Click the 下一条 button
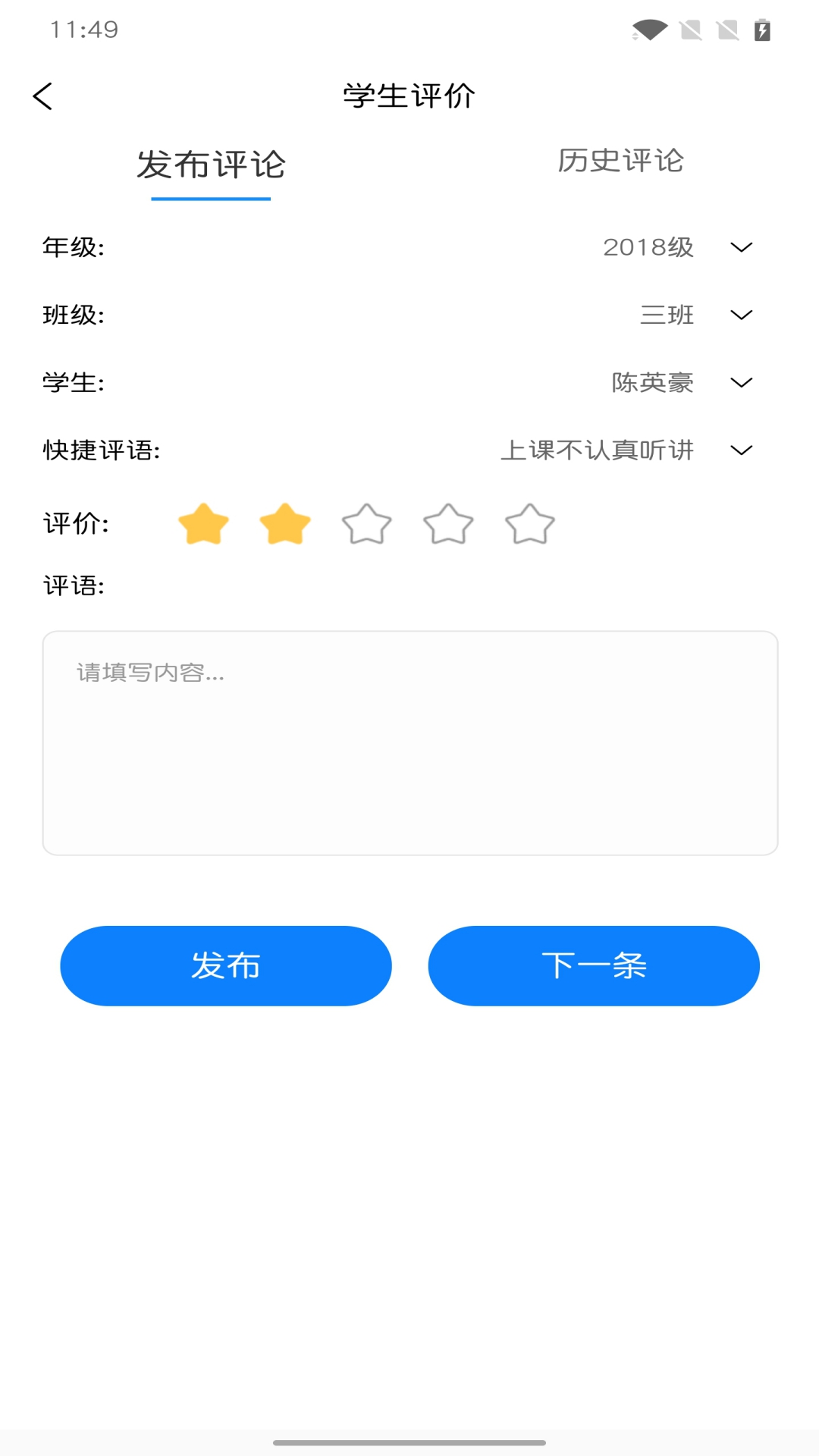819x1456 pixels. point(594,965)
